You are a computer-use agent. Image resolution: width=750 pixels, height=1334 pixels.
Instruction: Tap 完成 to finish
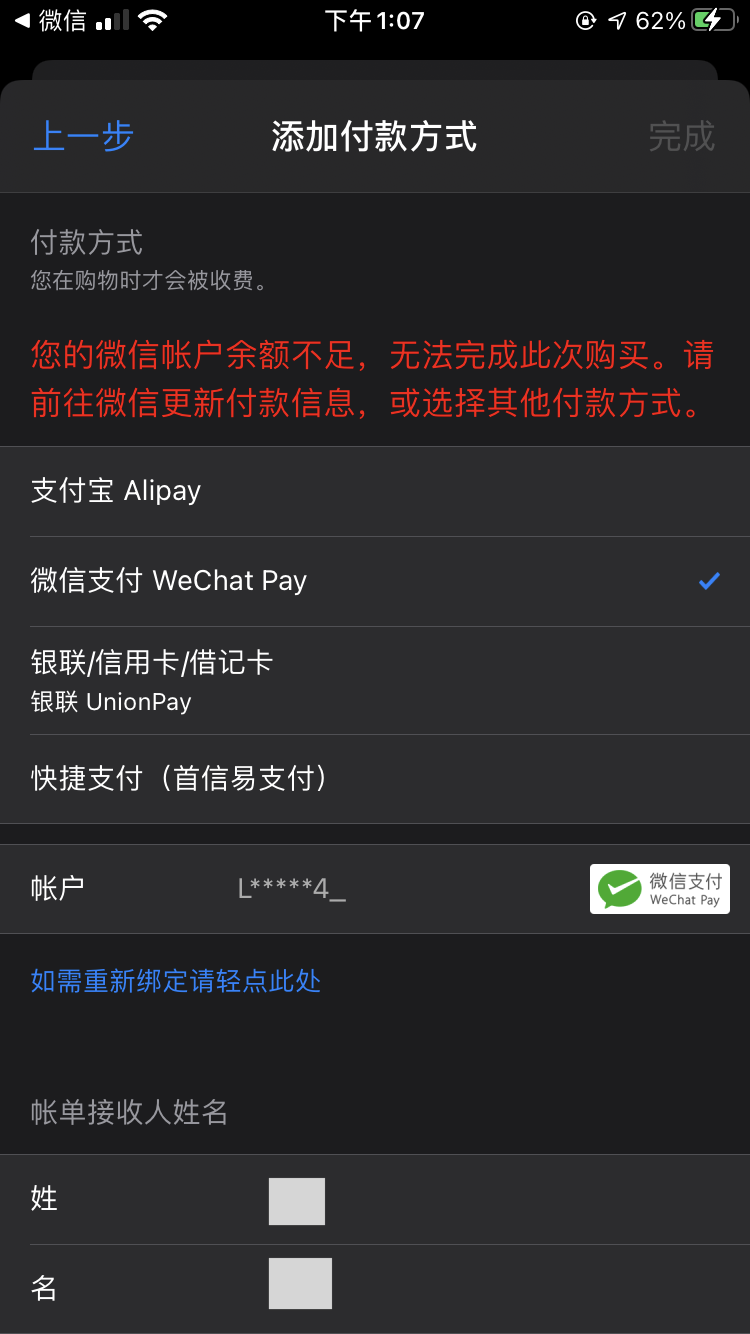(681, 137)
